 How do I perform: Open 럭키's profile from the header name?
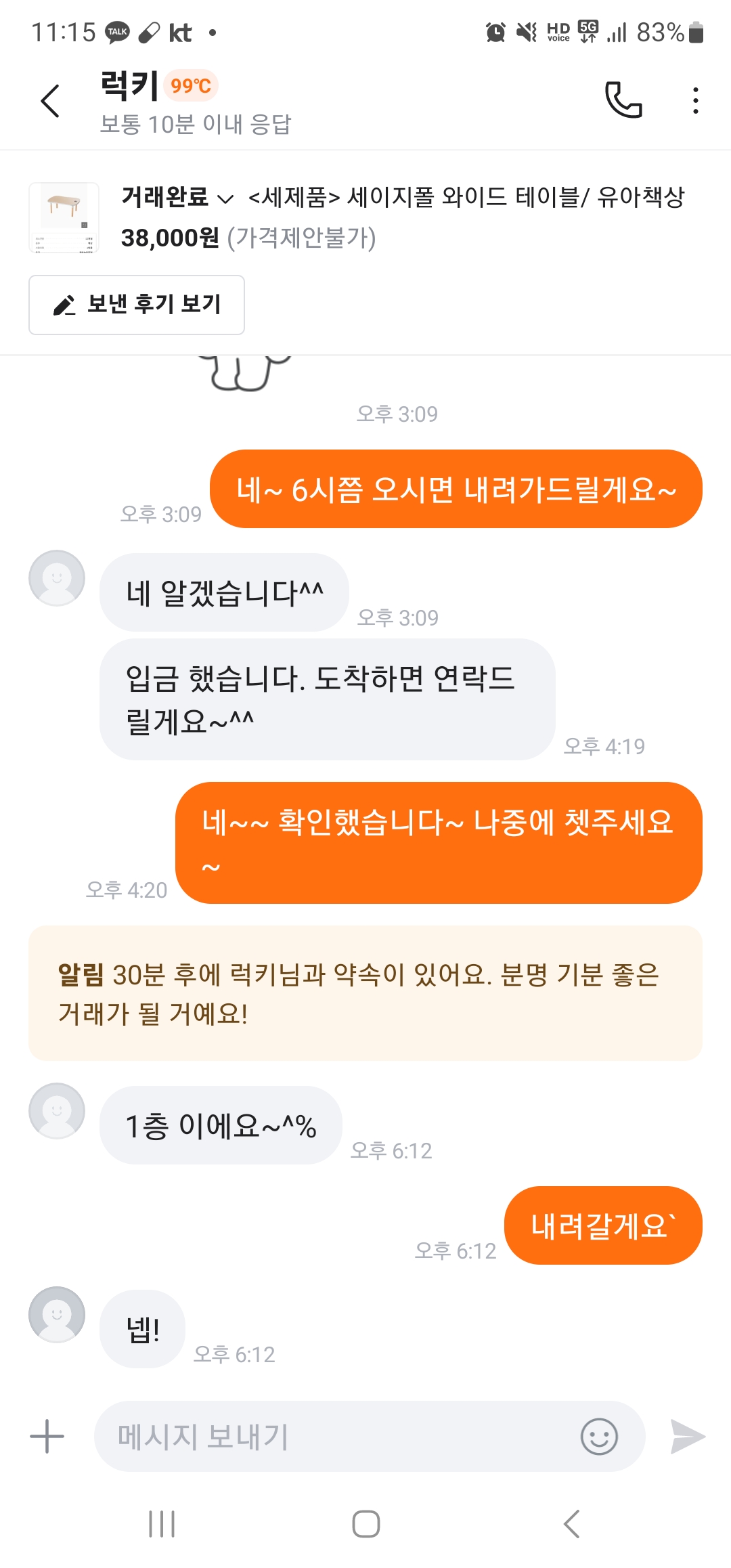pyautogui.click(x=130, y=86)
